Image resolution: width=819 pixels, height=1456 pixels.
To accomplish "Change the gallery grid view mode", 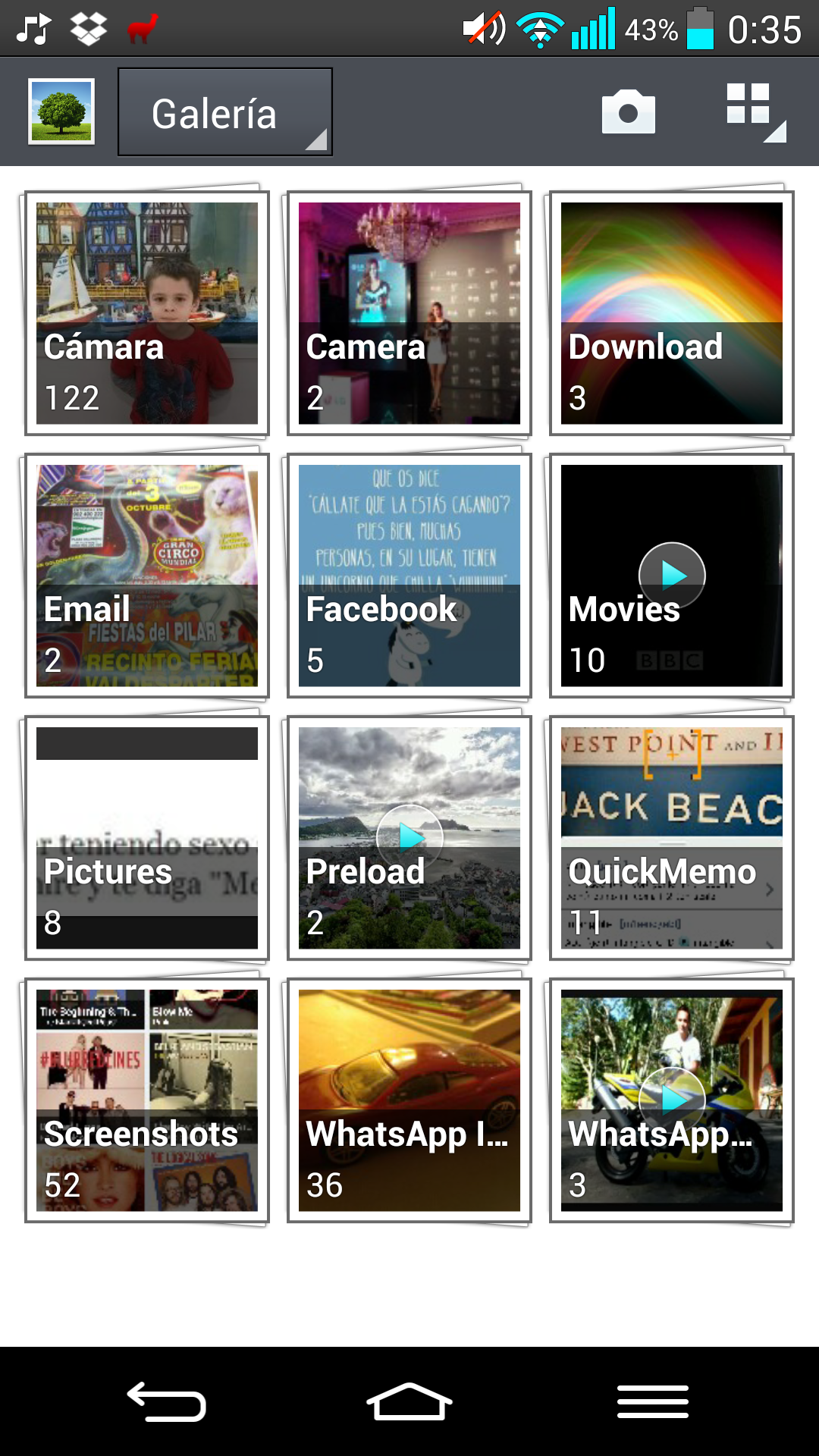I will (x=754, y=112).
